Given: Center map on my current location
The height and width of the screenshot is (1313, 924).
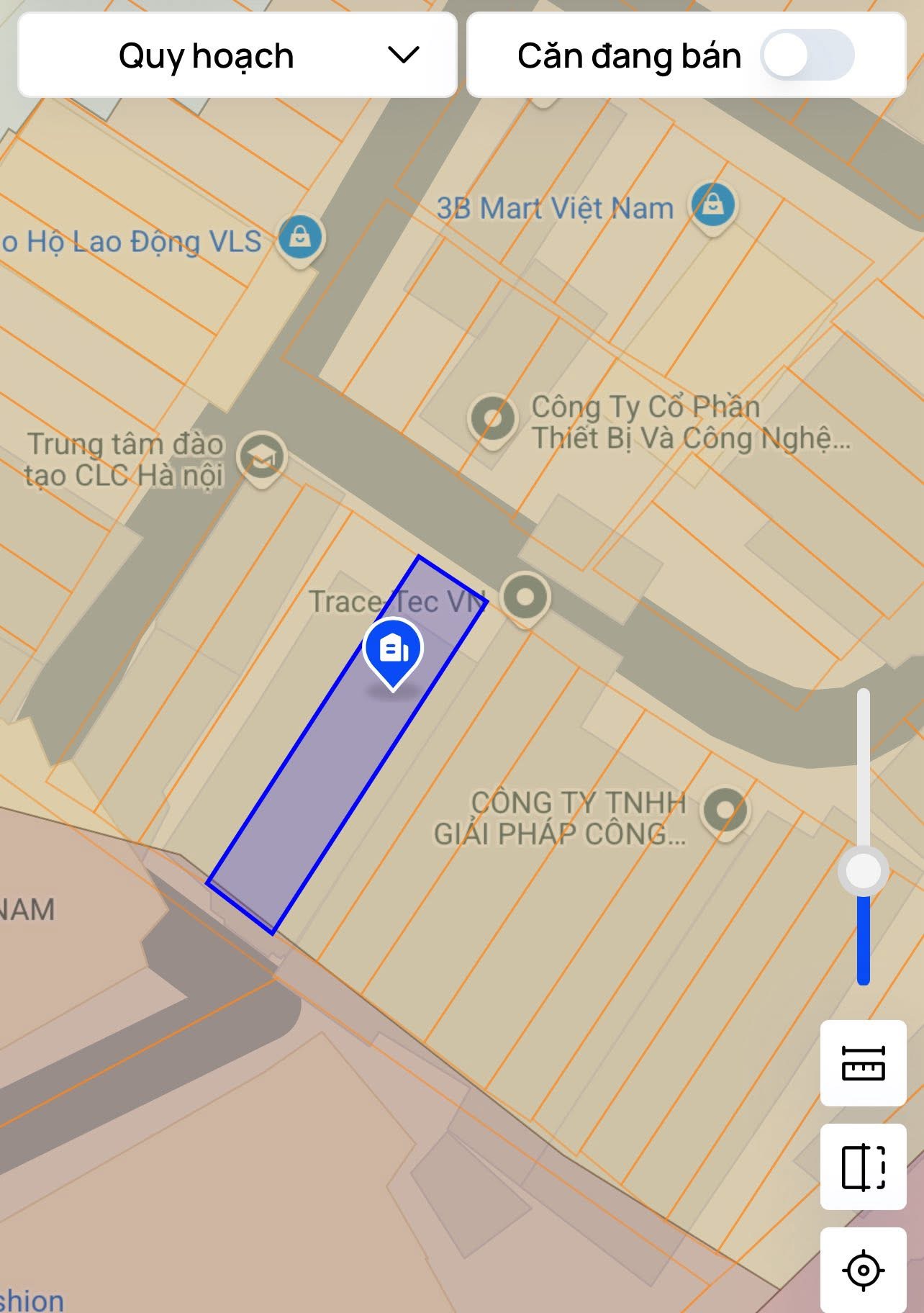Looking at the screenshot, I should click(x=863, y=1271).
